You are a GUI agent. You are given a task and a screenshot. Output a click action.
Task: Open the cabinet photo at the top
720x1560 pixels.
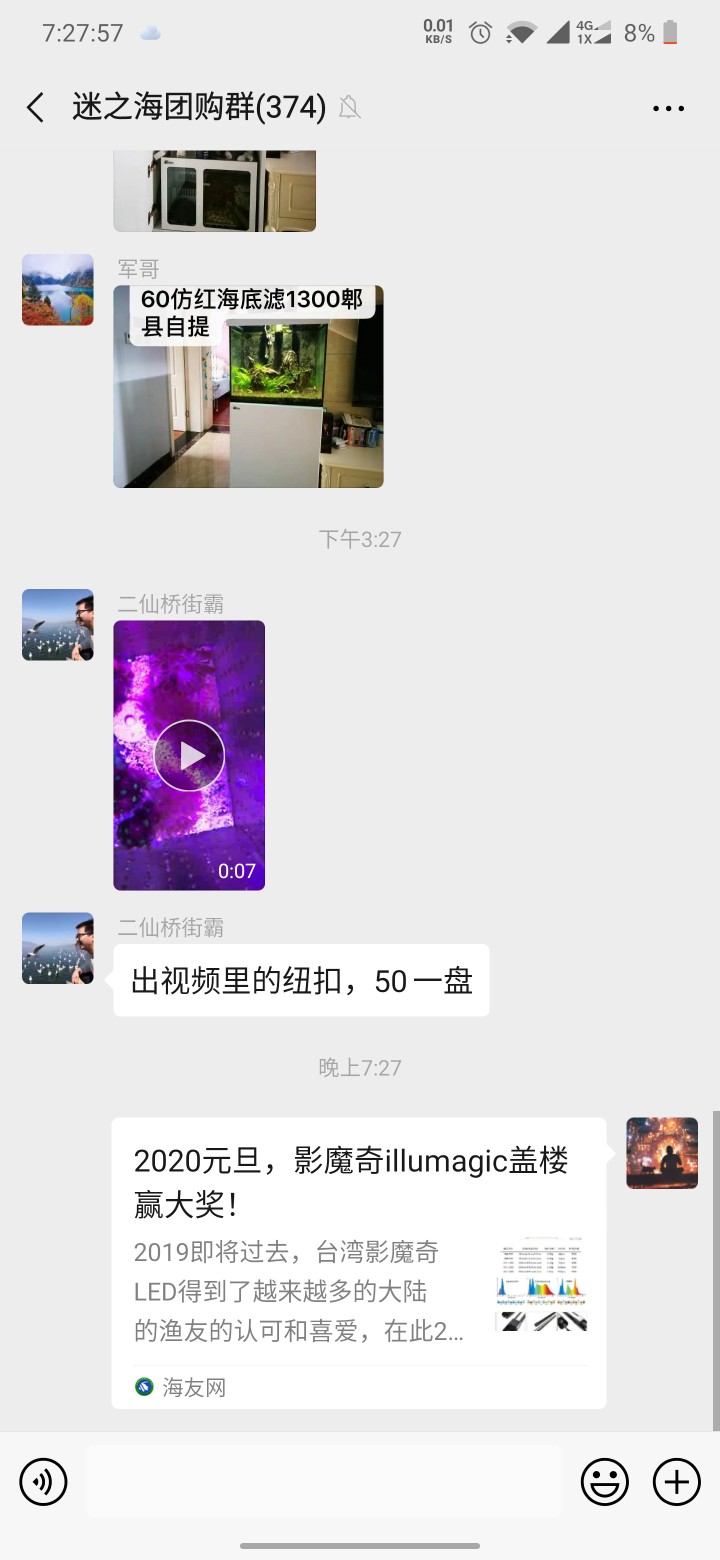214,190
